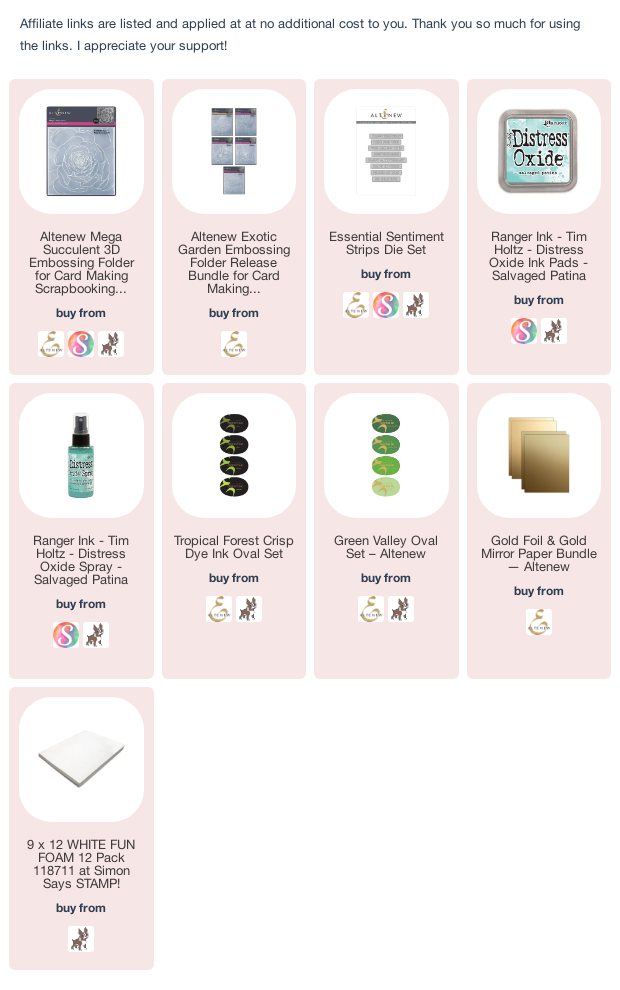Buy White Fun Foam from Simon Says Stamp icon
620x990 pixels.
(81, 939)
